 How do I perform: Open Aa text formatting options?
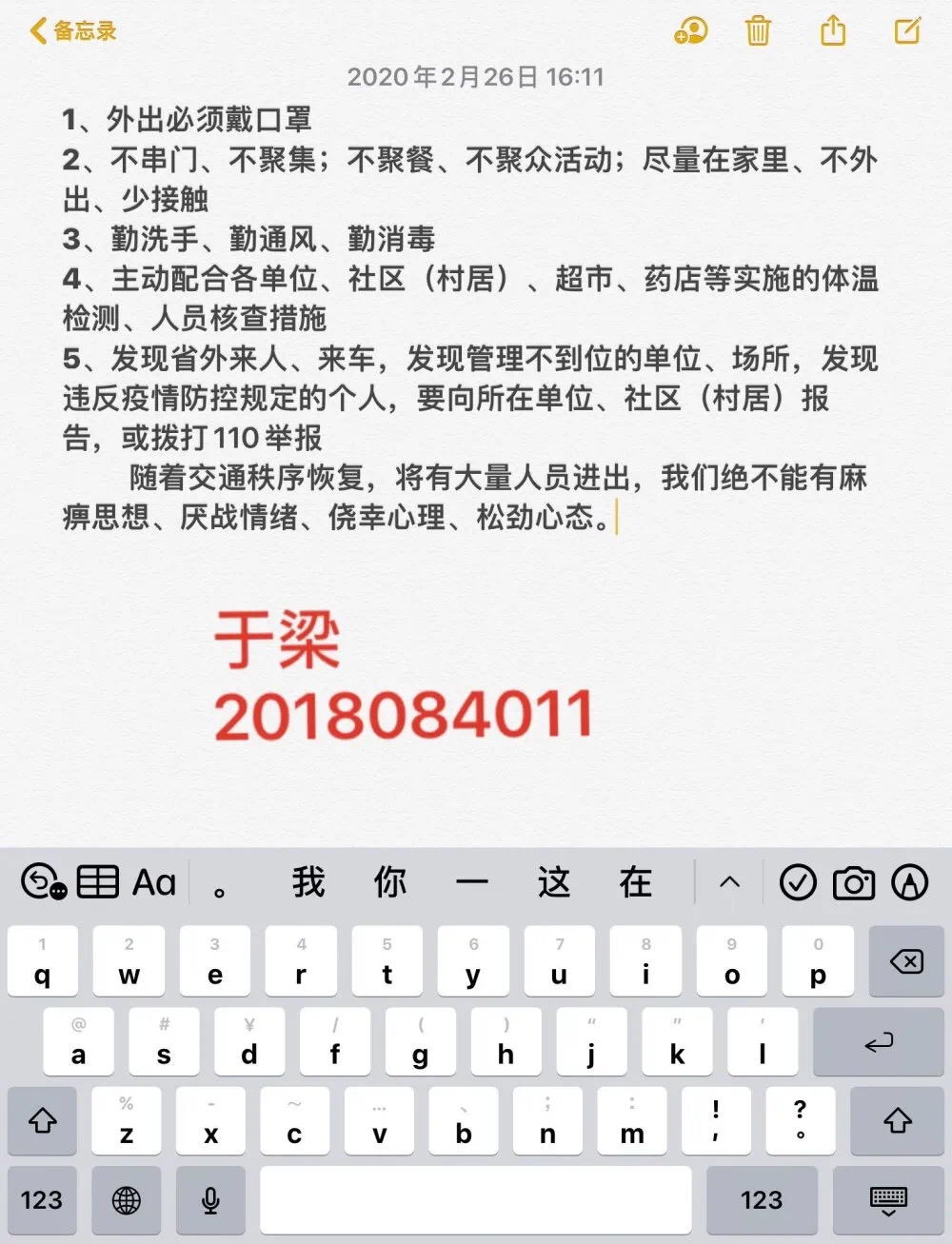coord(154,882)
